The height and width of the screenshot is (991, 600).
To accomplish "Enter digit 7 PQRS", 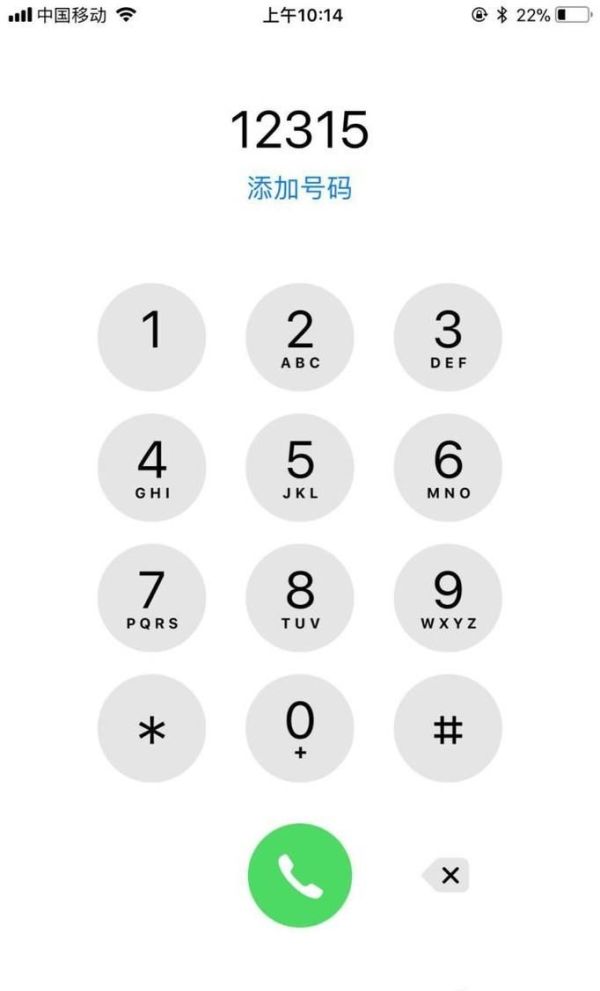I will (x=152, y=597).
